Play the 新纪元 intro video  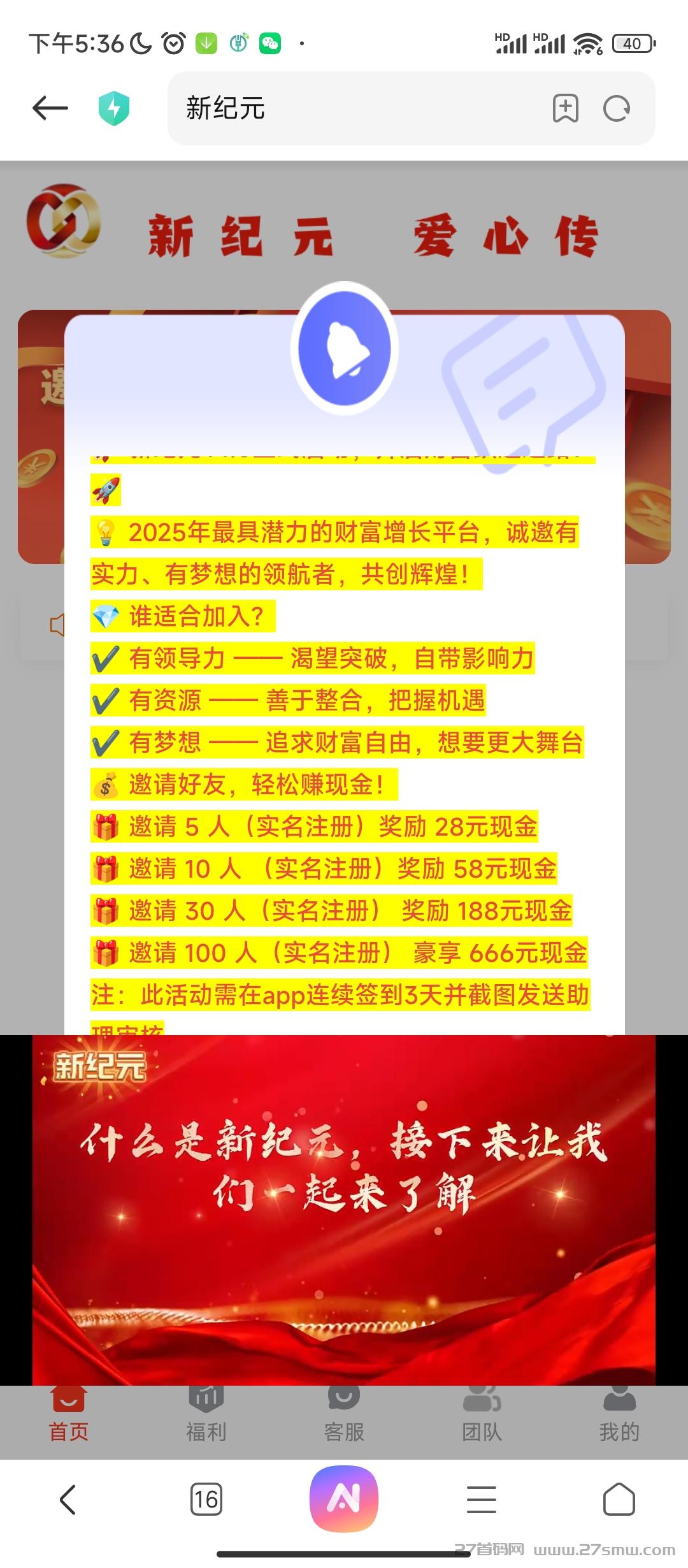(x=344, y=1209)
